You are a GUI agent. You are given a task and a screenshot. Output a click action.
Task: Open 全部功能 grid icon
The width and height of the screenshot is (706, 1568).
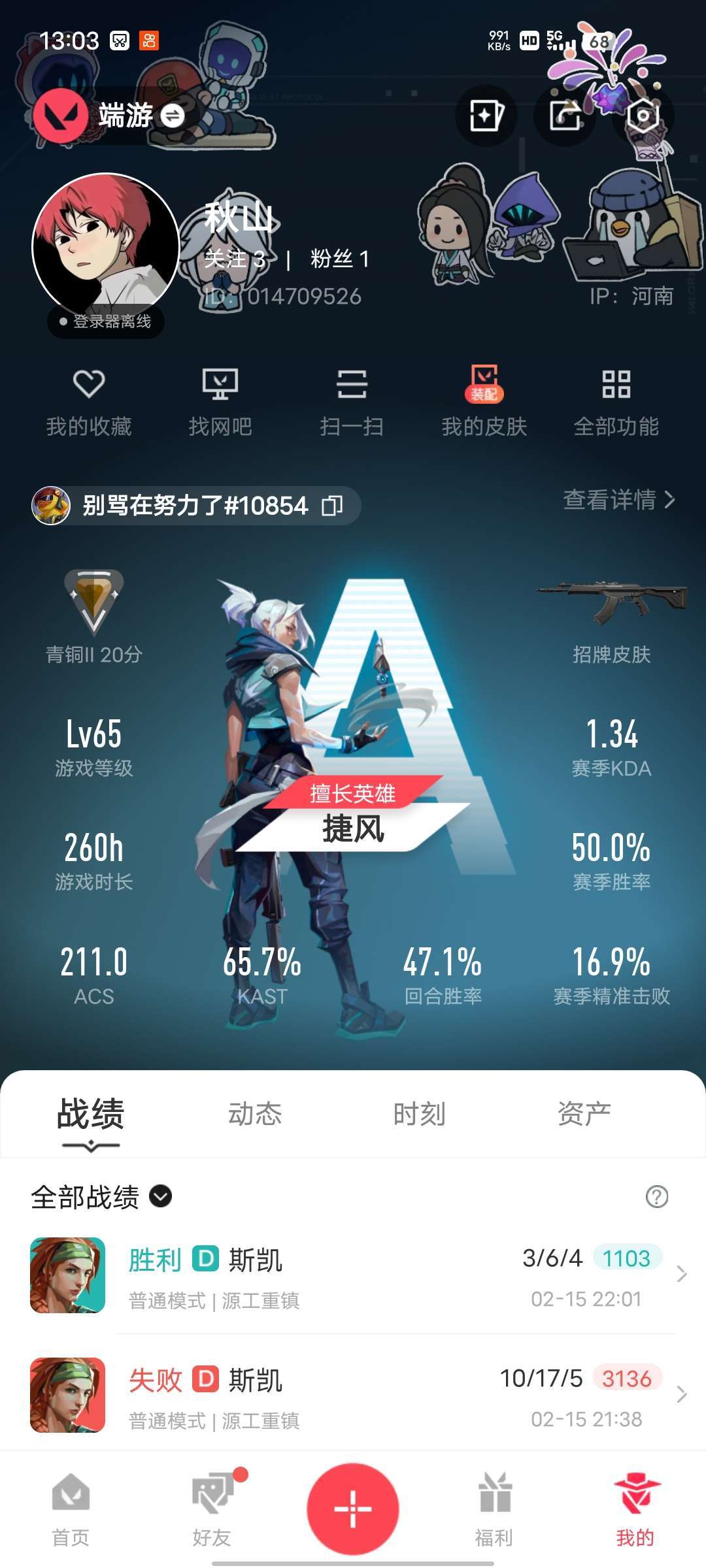pos(616,400)
